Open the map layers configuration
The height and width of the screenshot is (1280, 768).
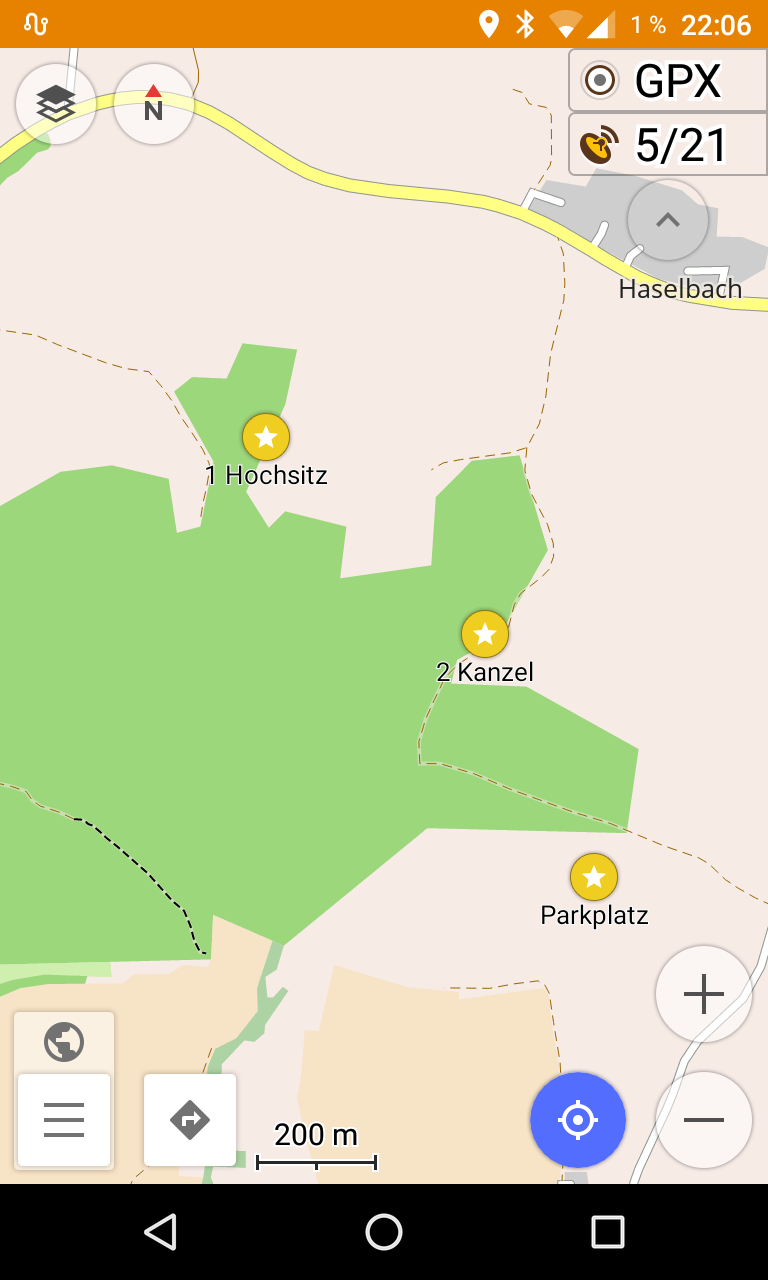point(56,104)
